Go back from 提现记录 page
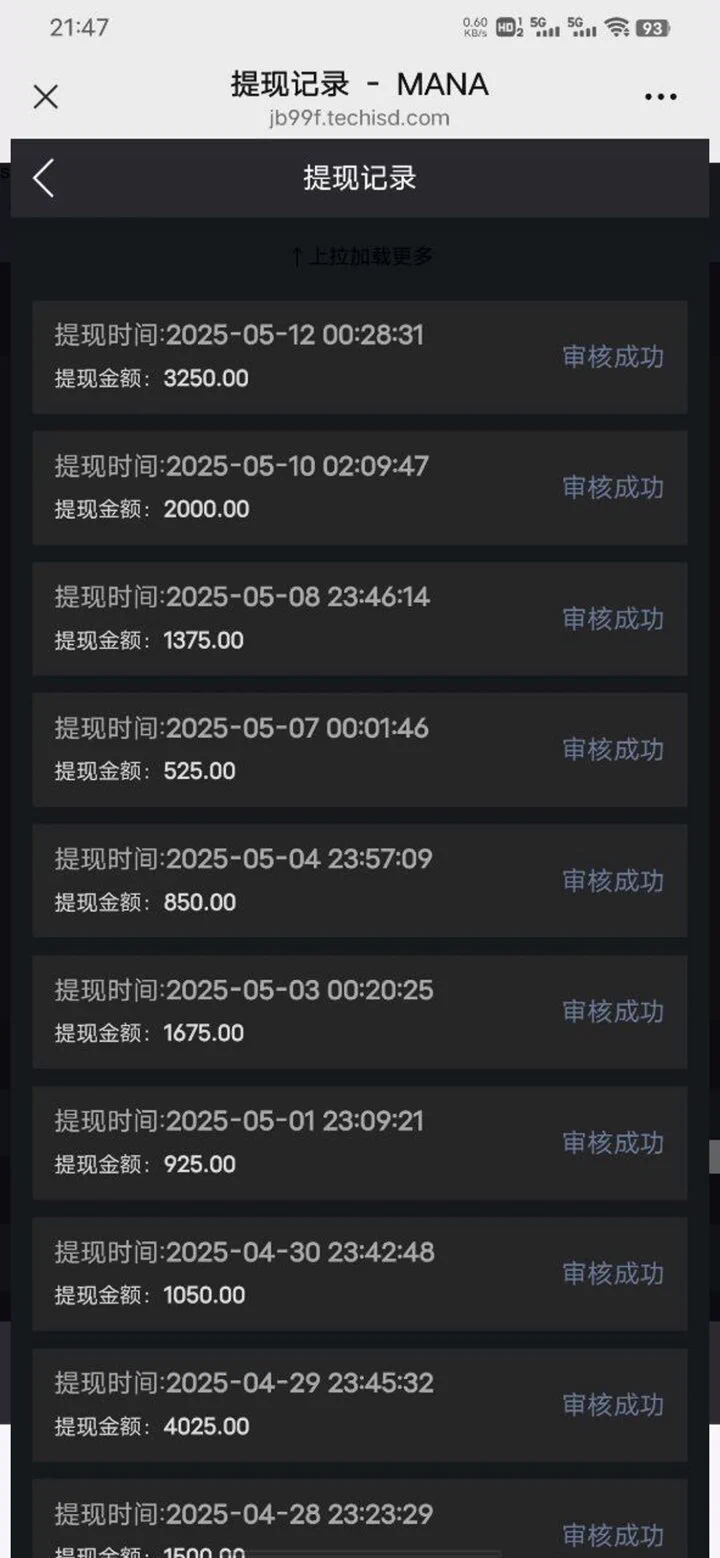The width and height of the screenshot is (720, 1558). (x=43, y=179)
